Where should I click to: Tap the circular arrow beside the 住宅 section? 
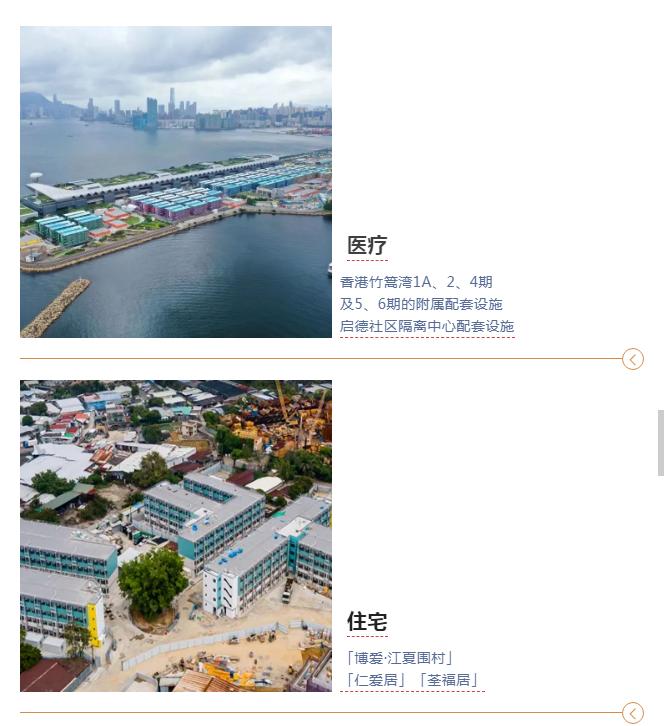[632, 713]
